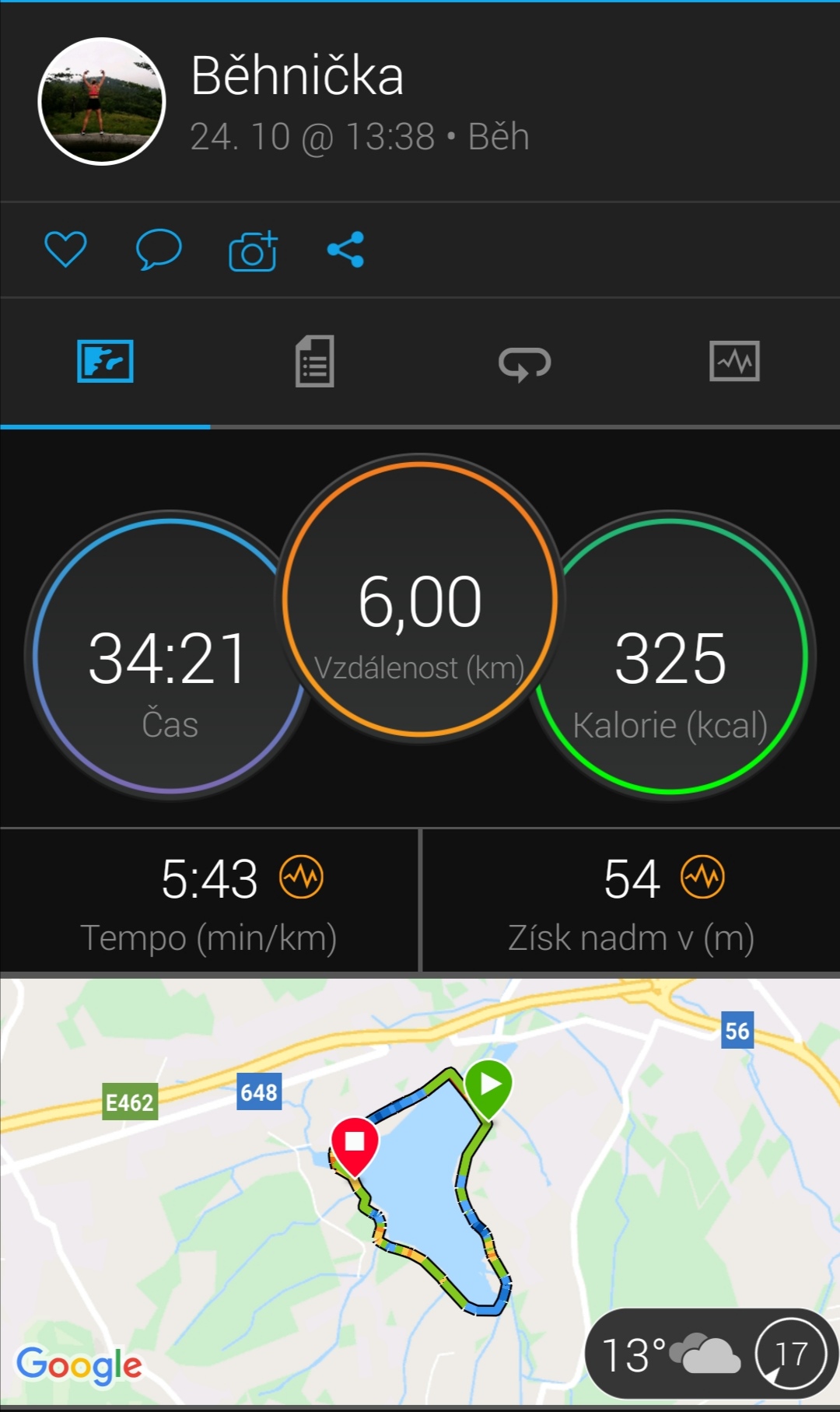Share this running activity
840x1412 pixels.
(346, 250)
